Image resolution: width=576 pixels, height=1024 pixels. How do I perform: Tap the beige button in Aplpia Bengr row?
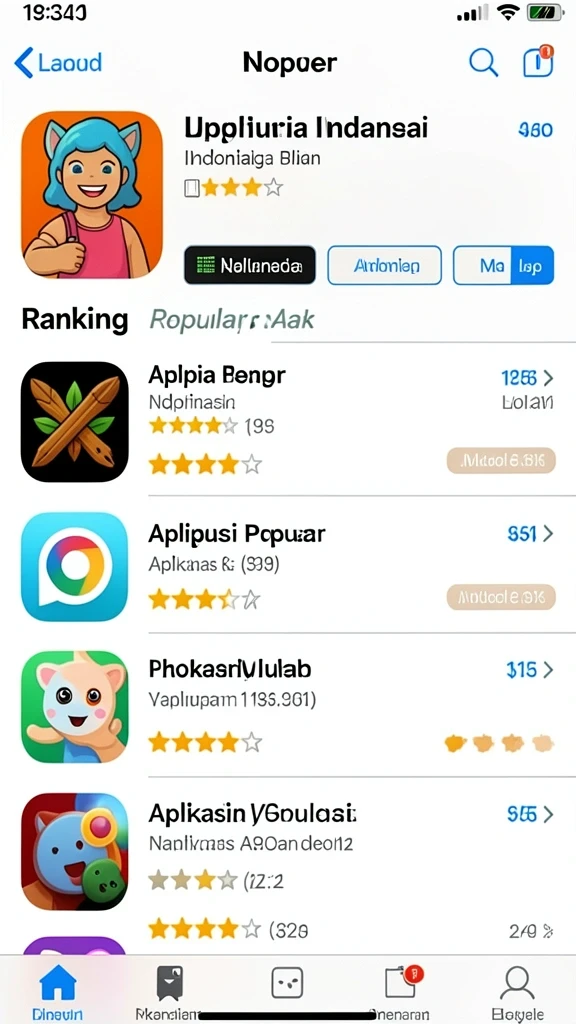pyautogui.click(x=501, y=461)
